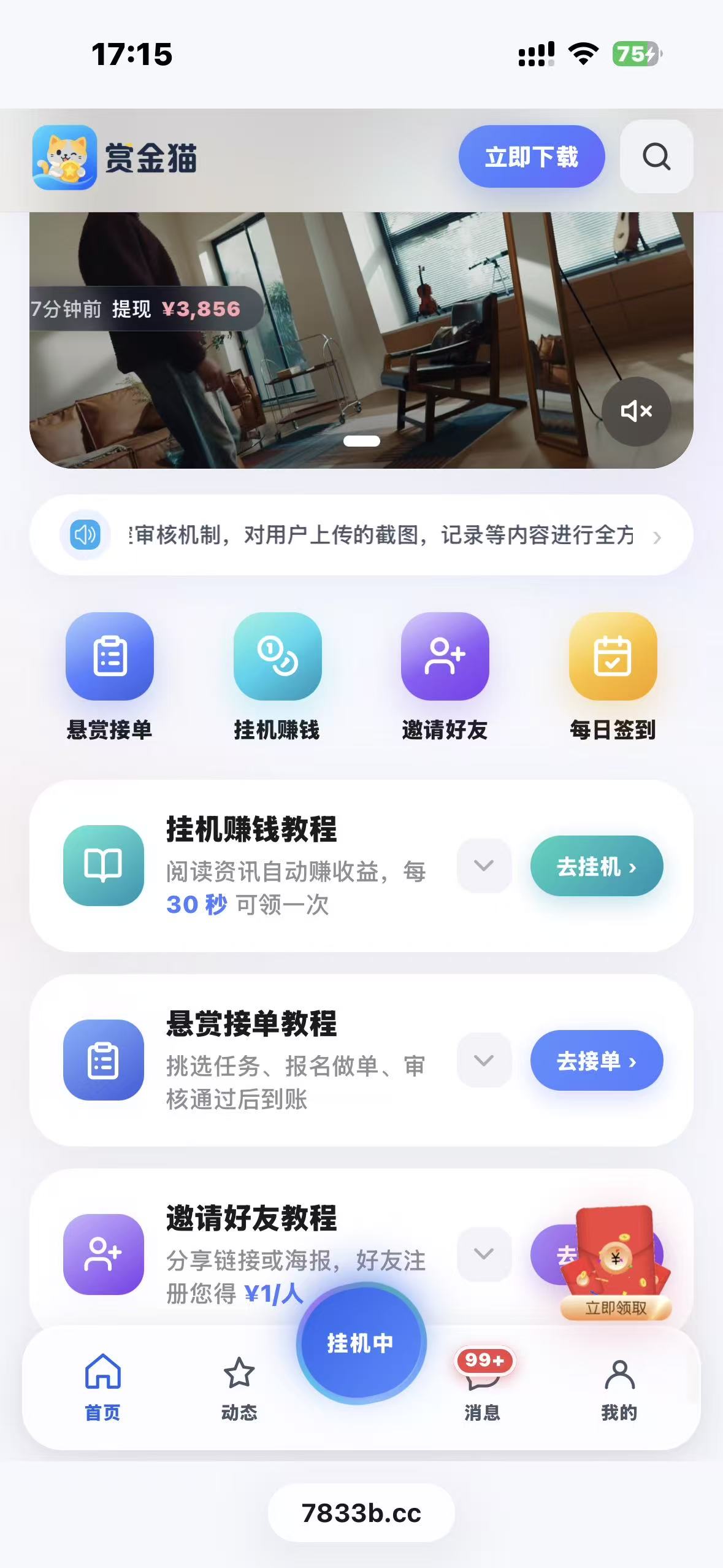Open the search icon in the header
This screenshot has width=723, height=1568.
click(x=657, y=157)
